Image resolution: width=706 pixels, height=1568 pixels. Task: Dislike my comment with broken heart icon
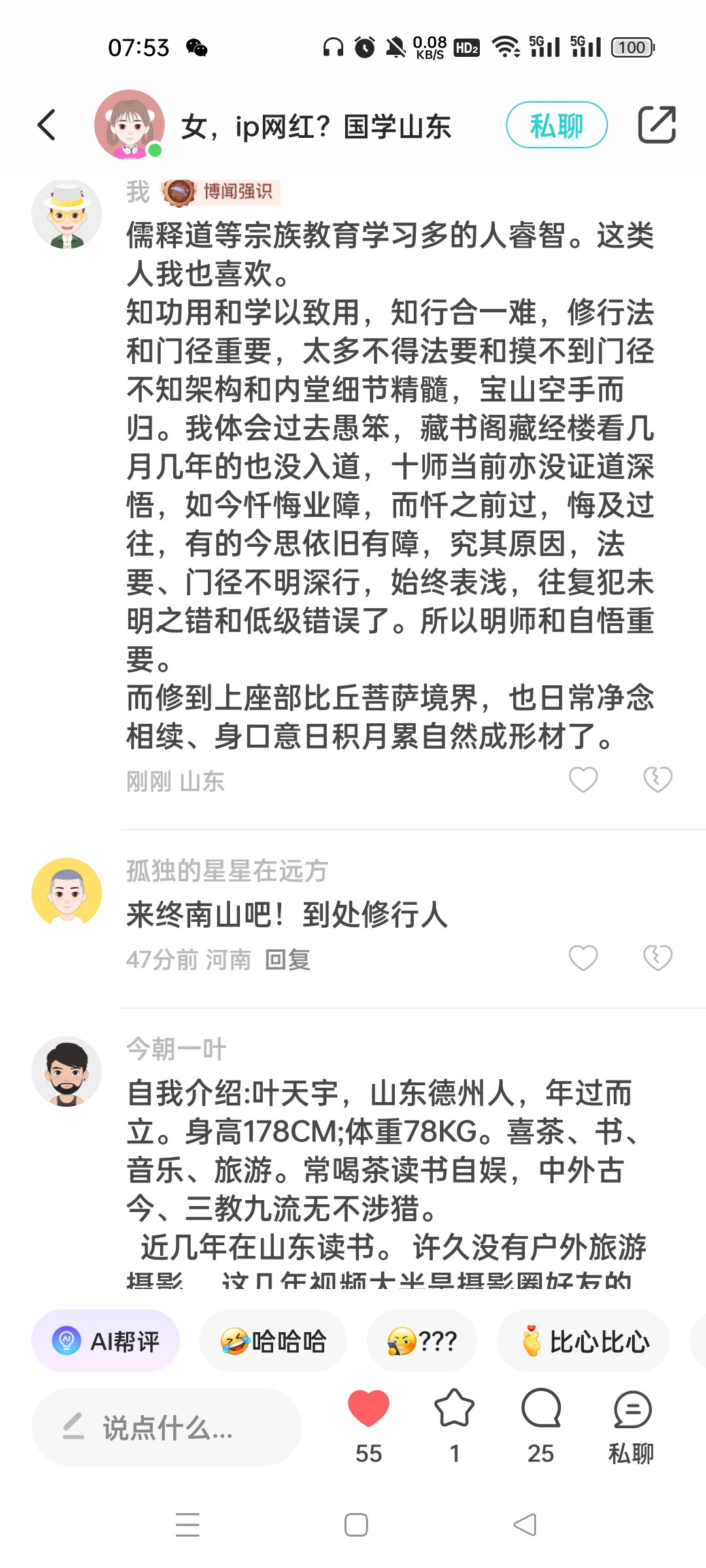[x=657, y=779]
